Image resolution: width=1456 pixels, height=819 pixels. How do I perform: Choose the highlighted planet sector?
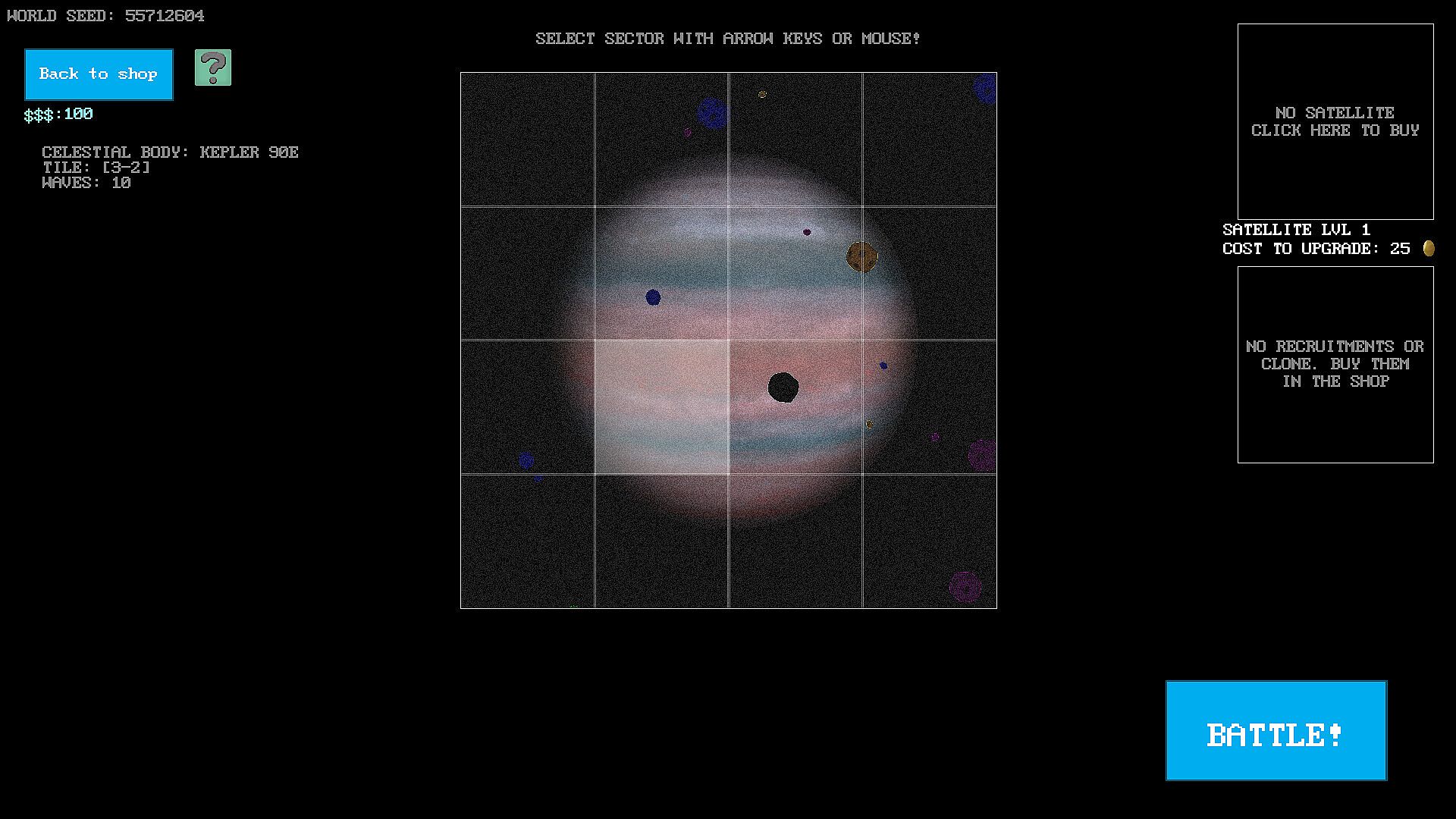click(661, 407)
